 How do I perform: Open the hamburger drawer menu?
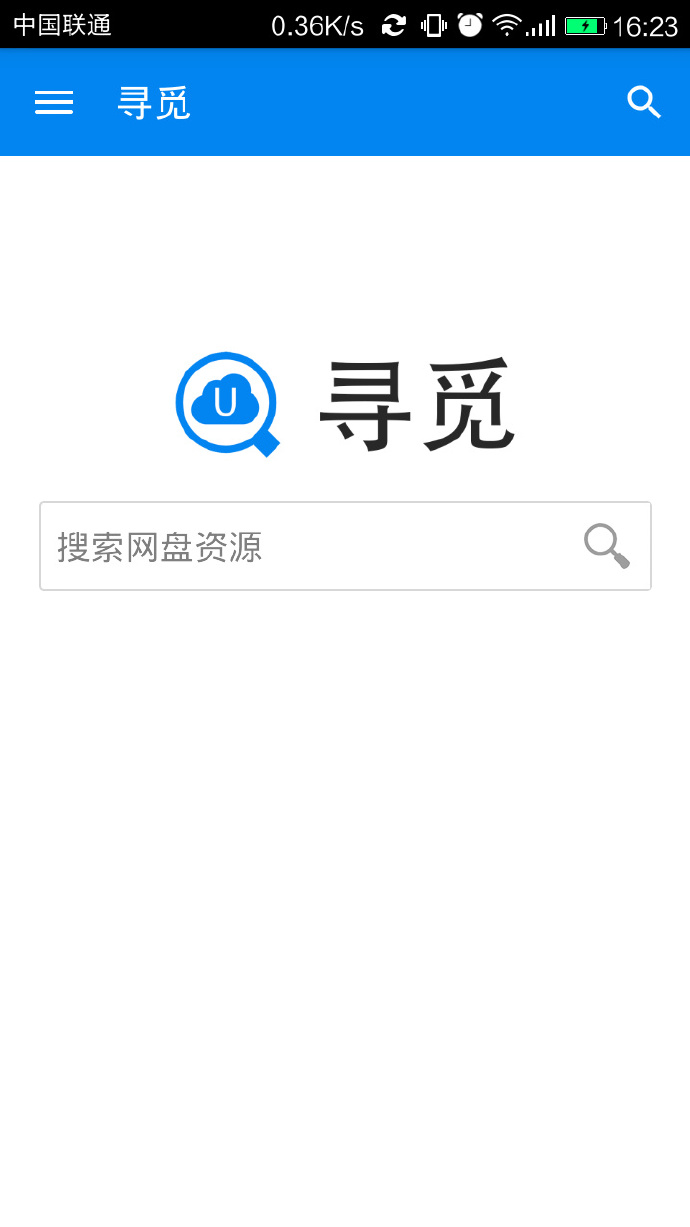[x=54, y=103]
